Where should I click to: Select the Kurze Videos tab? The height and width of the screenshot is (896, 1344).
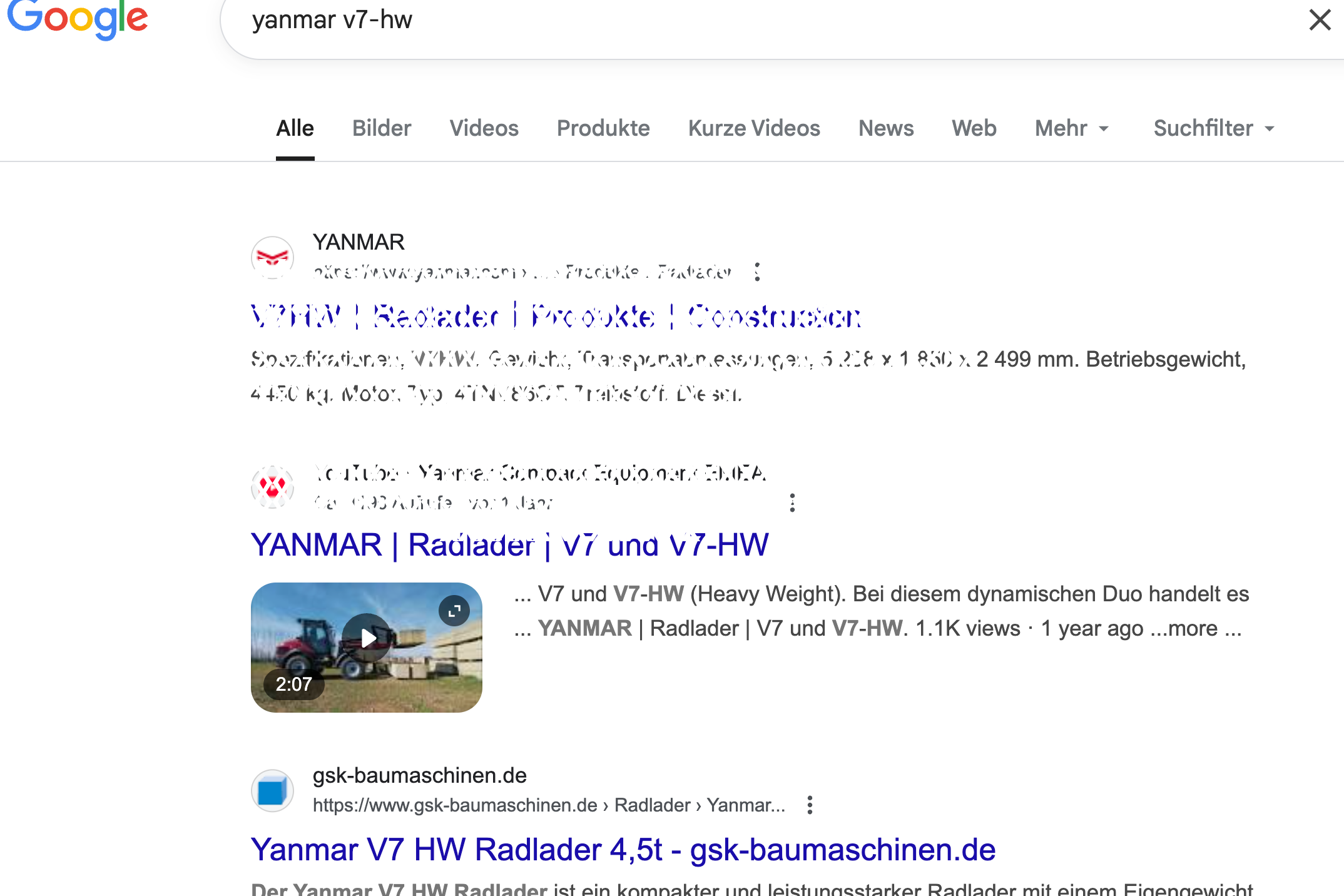[754, 128]
